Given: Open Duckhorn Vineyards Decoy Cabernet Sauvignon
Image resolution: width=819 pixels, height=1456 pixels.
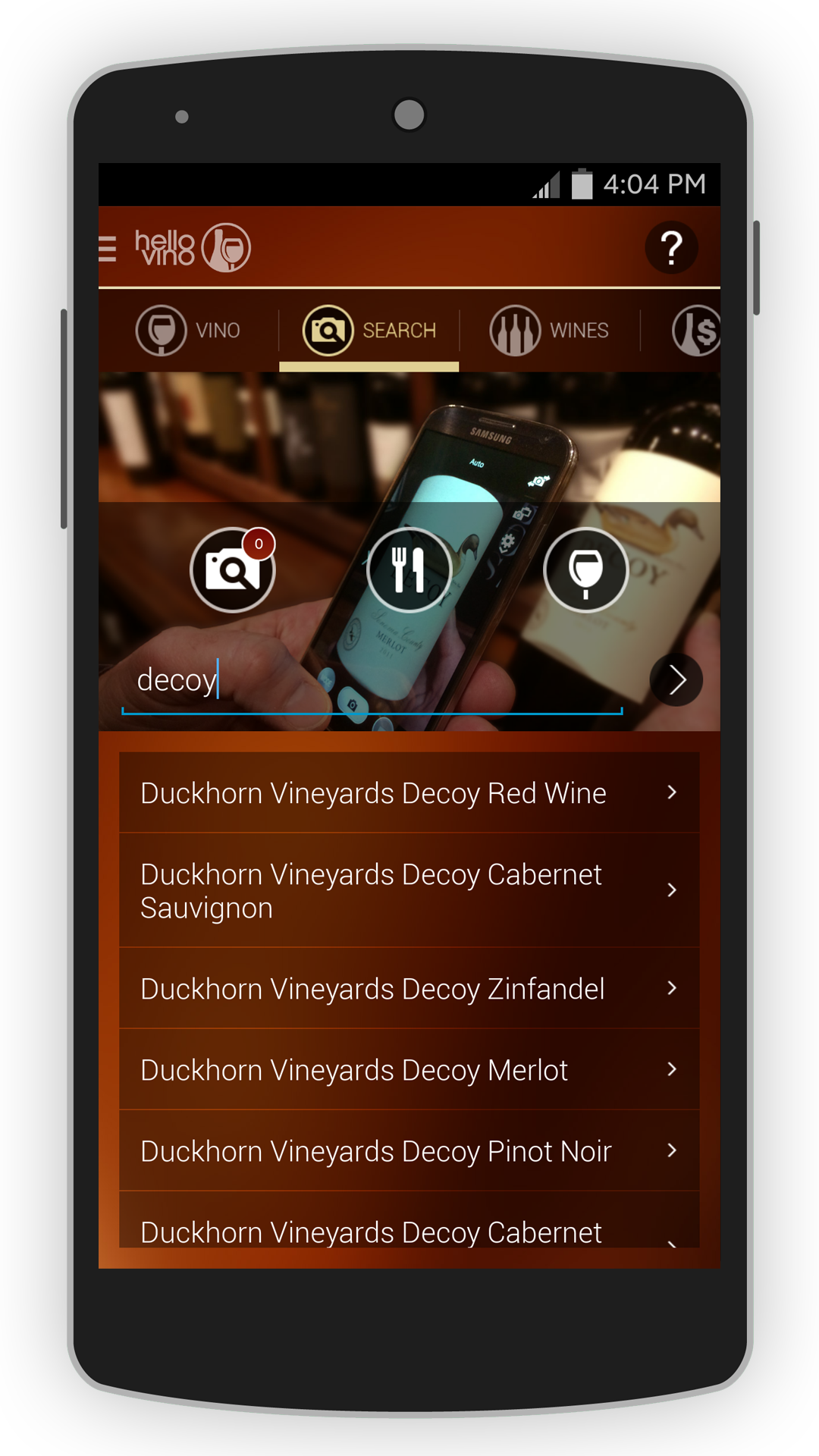Looking at the screenshot, I should pyautogui.click(x=409, y=890).
